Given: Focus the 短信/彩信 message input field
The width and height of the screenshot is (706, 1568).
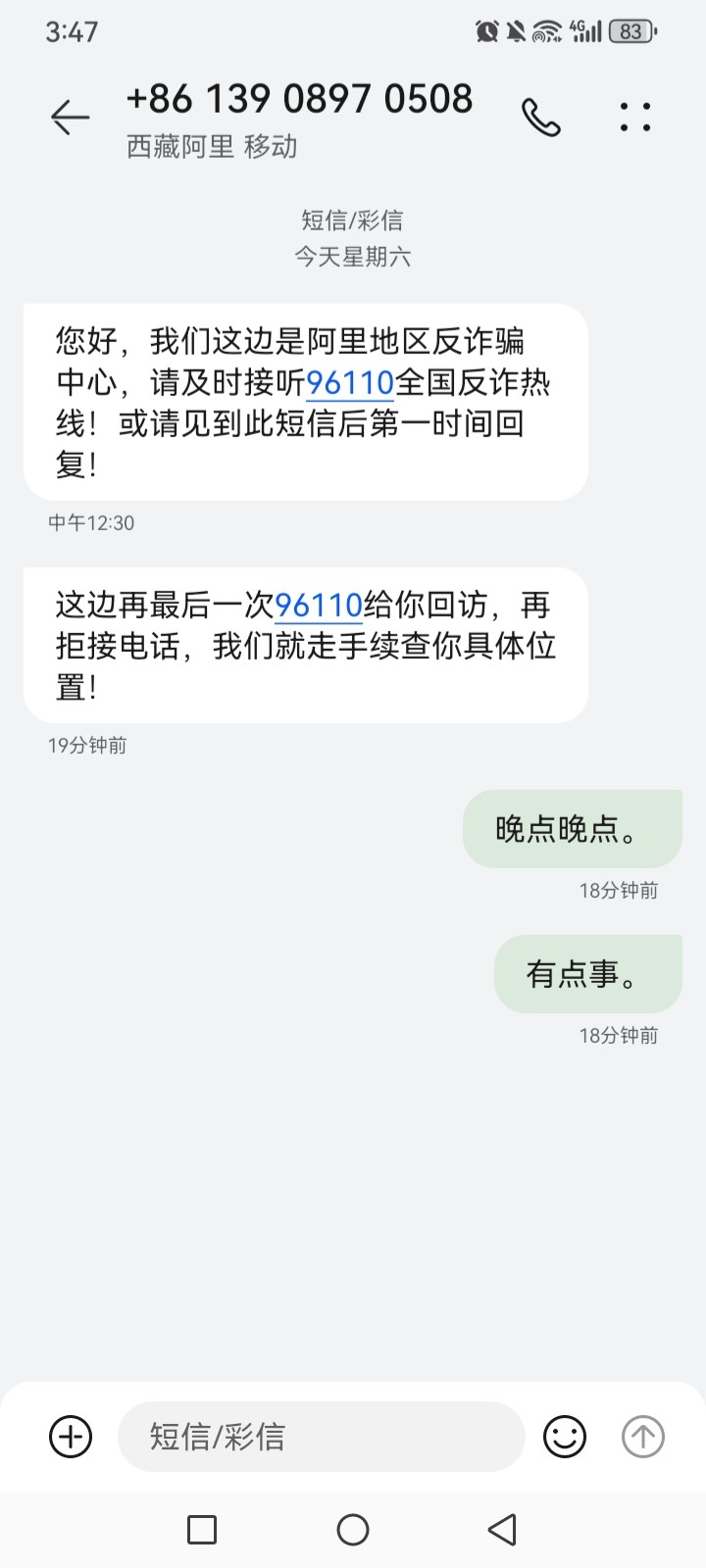Looking at the screenshot, I should pos(321,1437).
